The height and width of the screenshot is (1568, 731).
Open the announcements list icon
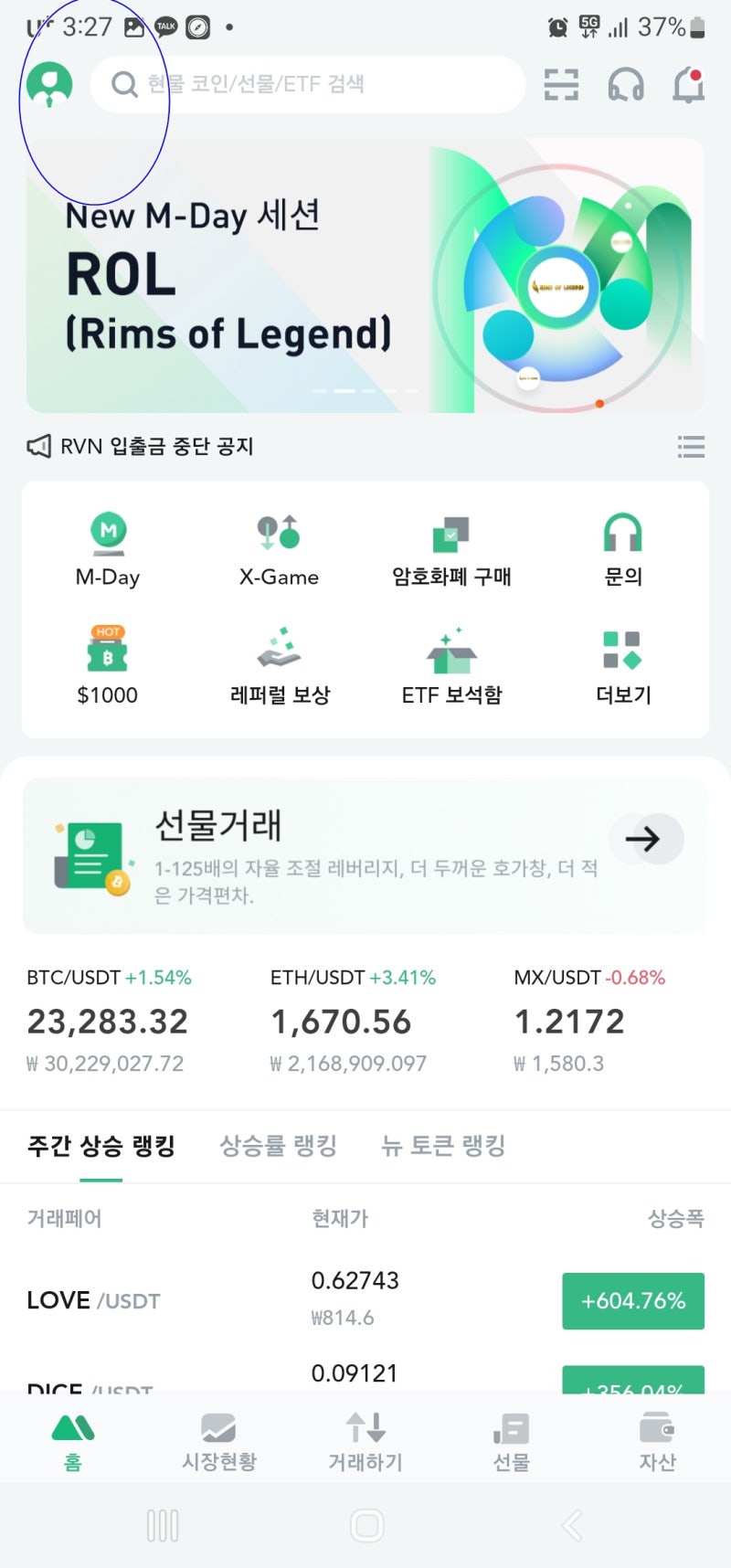tap(691, 446)
